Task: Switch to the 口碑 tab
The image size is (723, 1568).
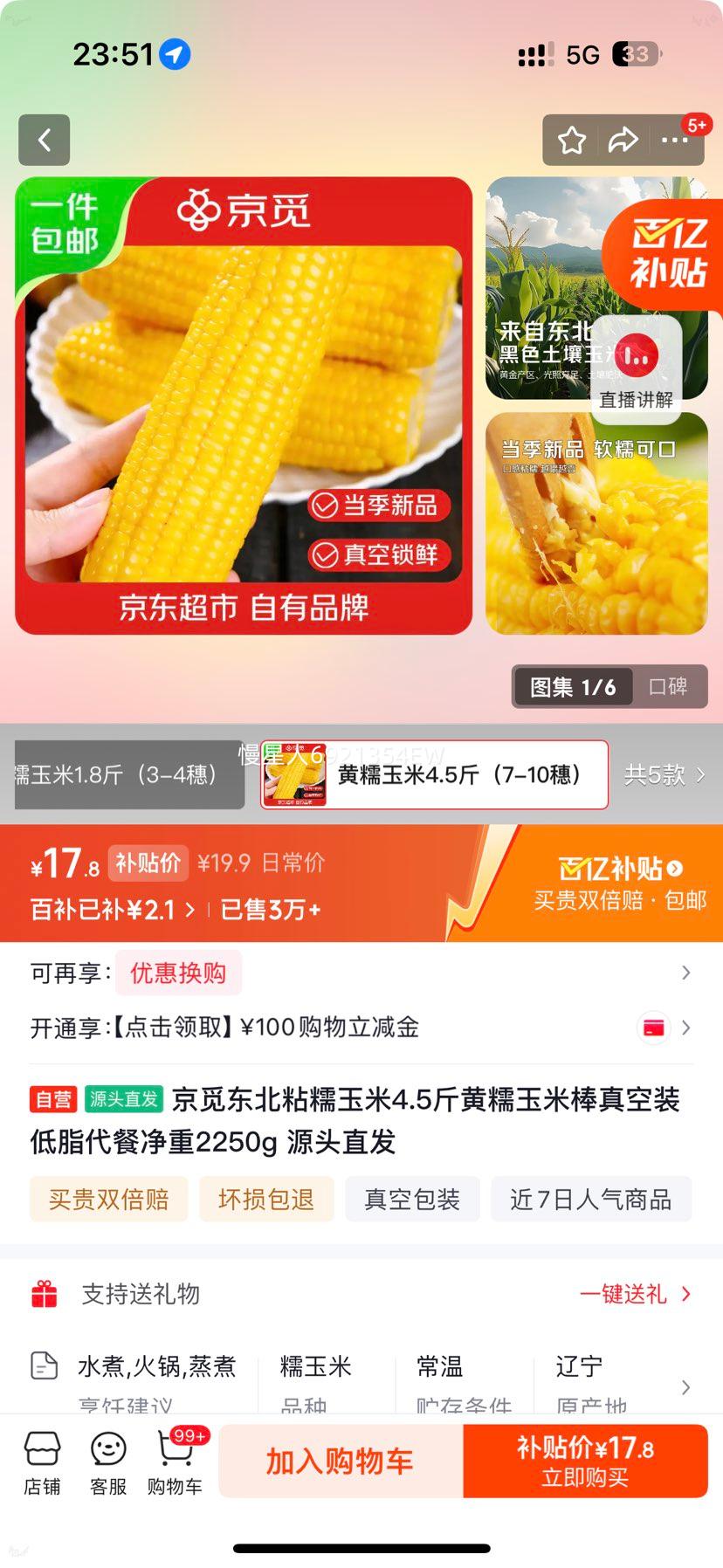Action: pos(670,687)
